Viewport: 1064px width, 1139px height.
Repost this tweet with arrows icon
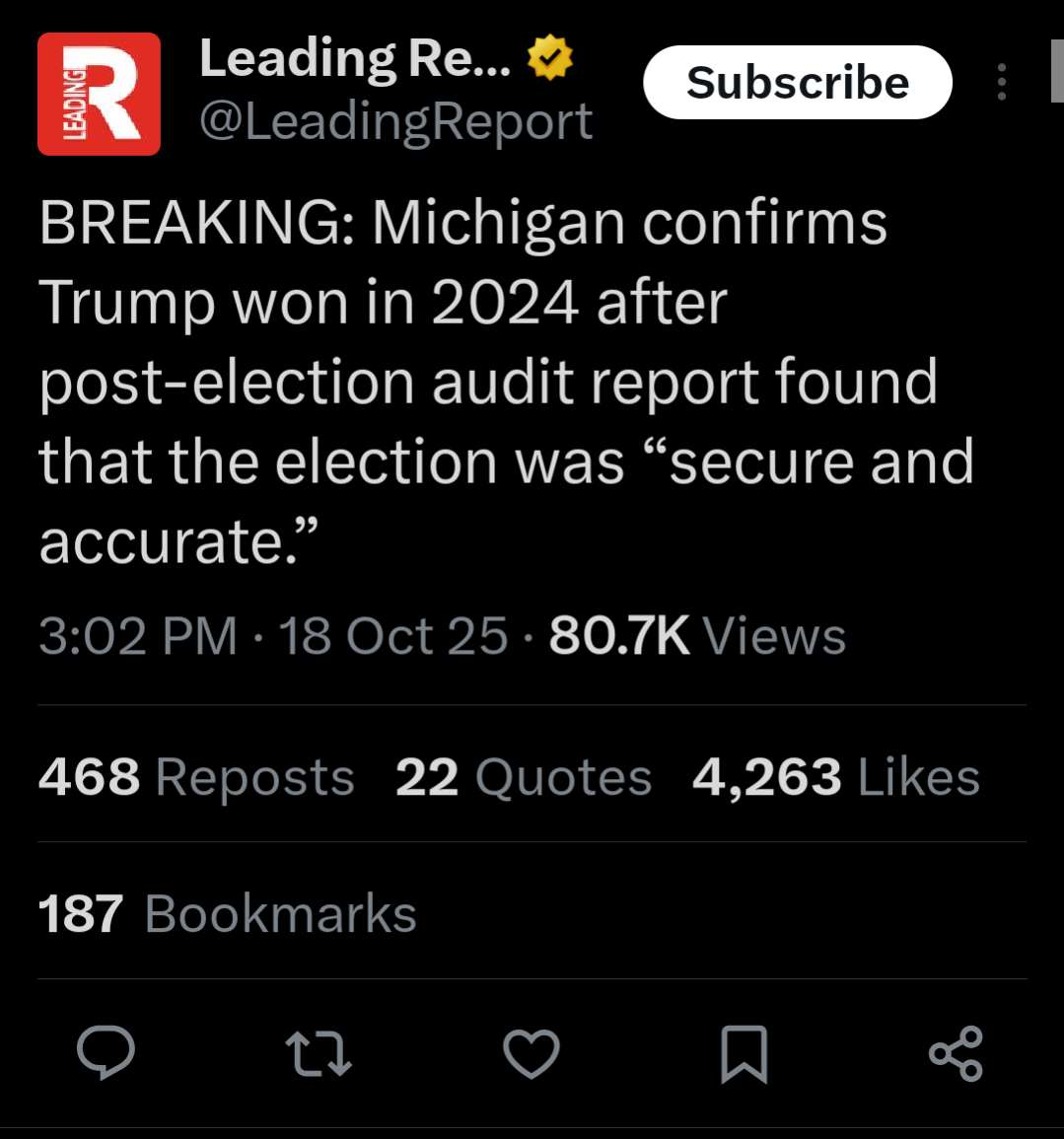[319, 1053]
